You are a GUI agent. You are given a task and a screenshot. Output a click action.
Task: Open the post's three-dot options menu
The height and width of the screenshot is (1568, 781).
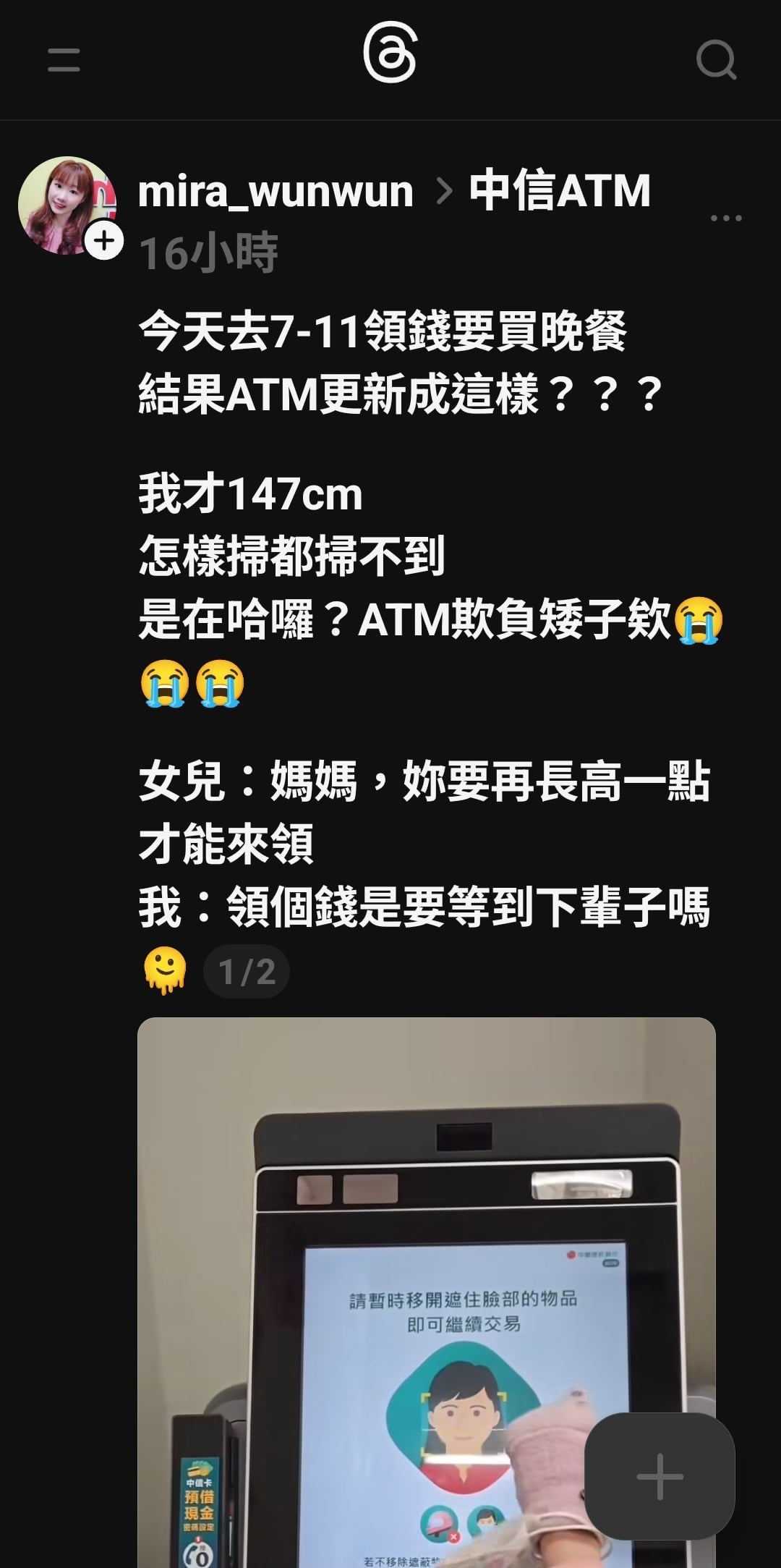coord(725,218)
